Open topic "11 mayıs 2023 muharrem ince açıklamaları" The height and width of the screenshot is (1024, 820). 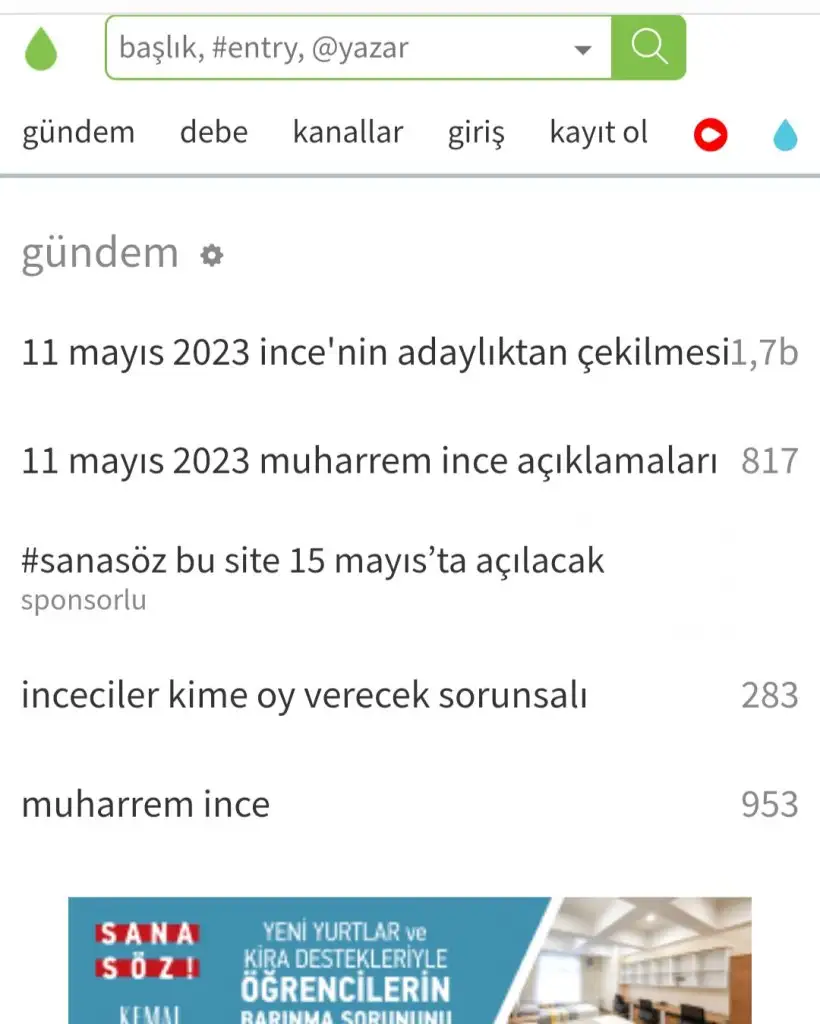[x=369, y=461]
